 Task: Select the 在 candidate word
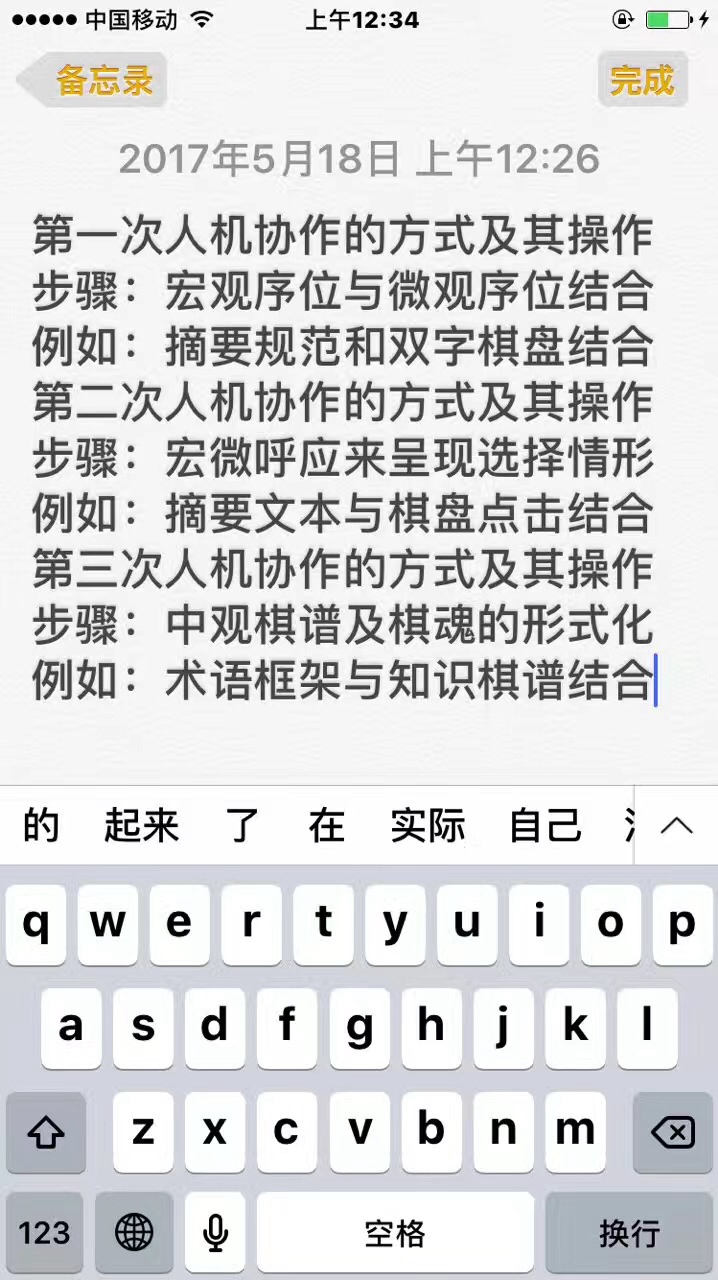pyautogui.click(x=326, y=826)
